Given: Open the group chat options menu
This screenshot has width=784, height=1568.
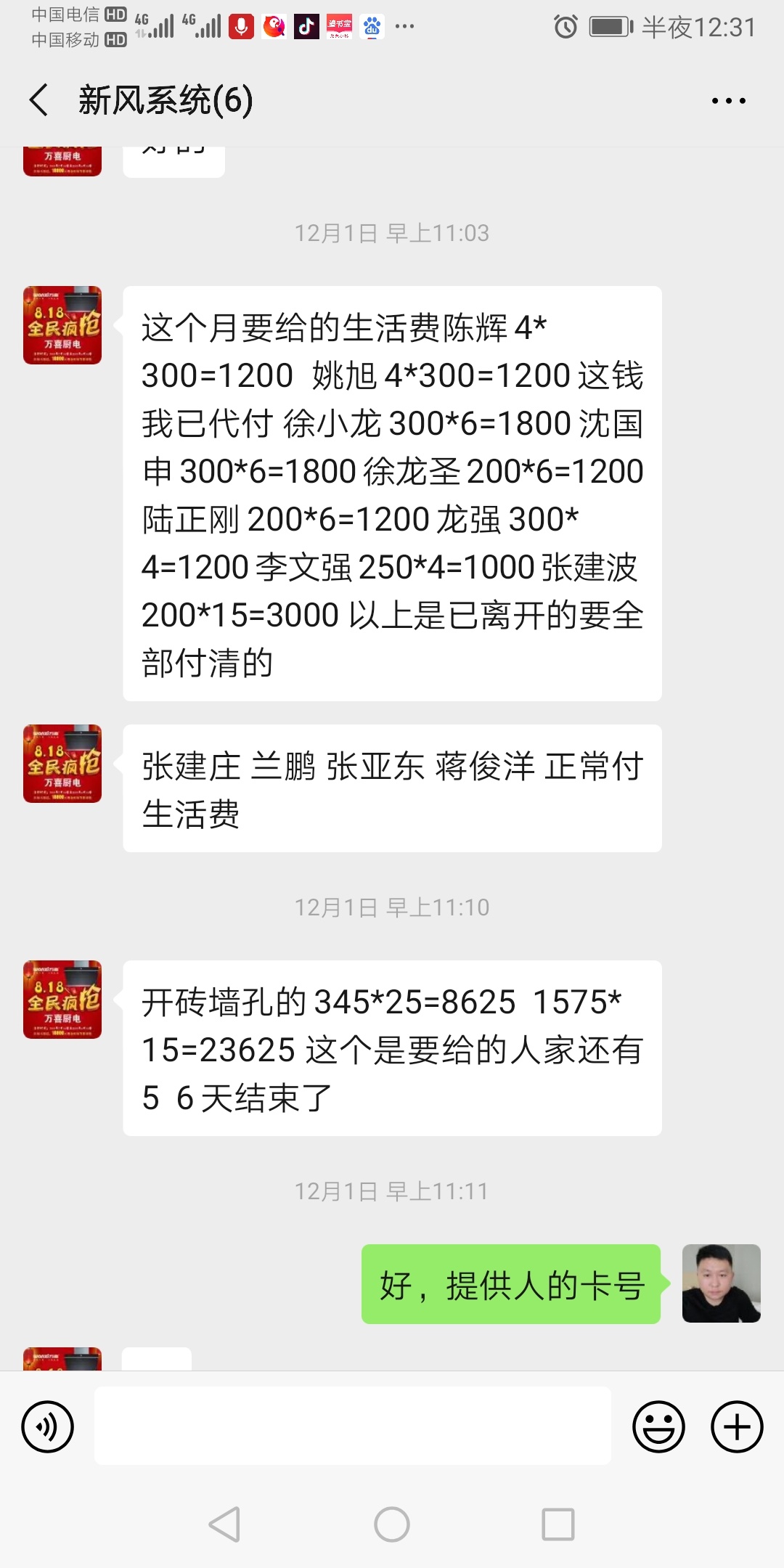Looking at the screenshot, I should 728,101.
